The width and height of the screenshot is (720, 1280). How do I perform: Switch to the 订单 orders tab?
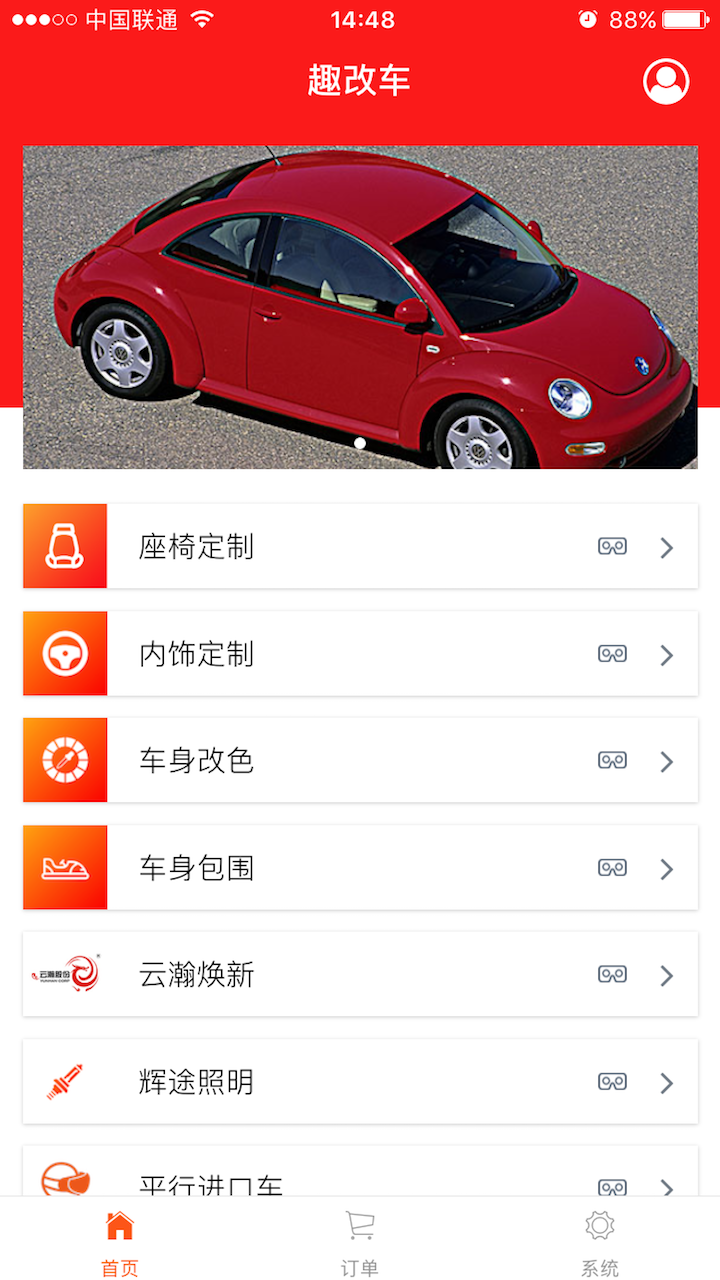click(360, 1242)
